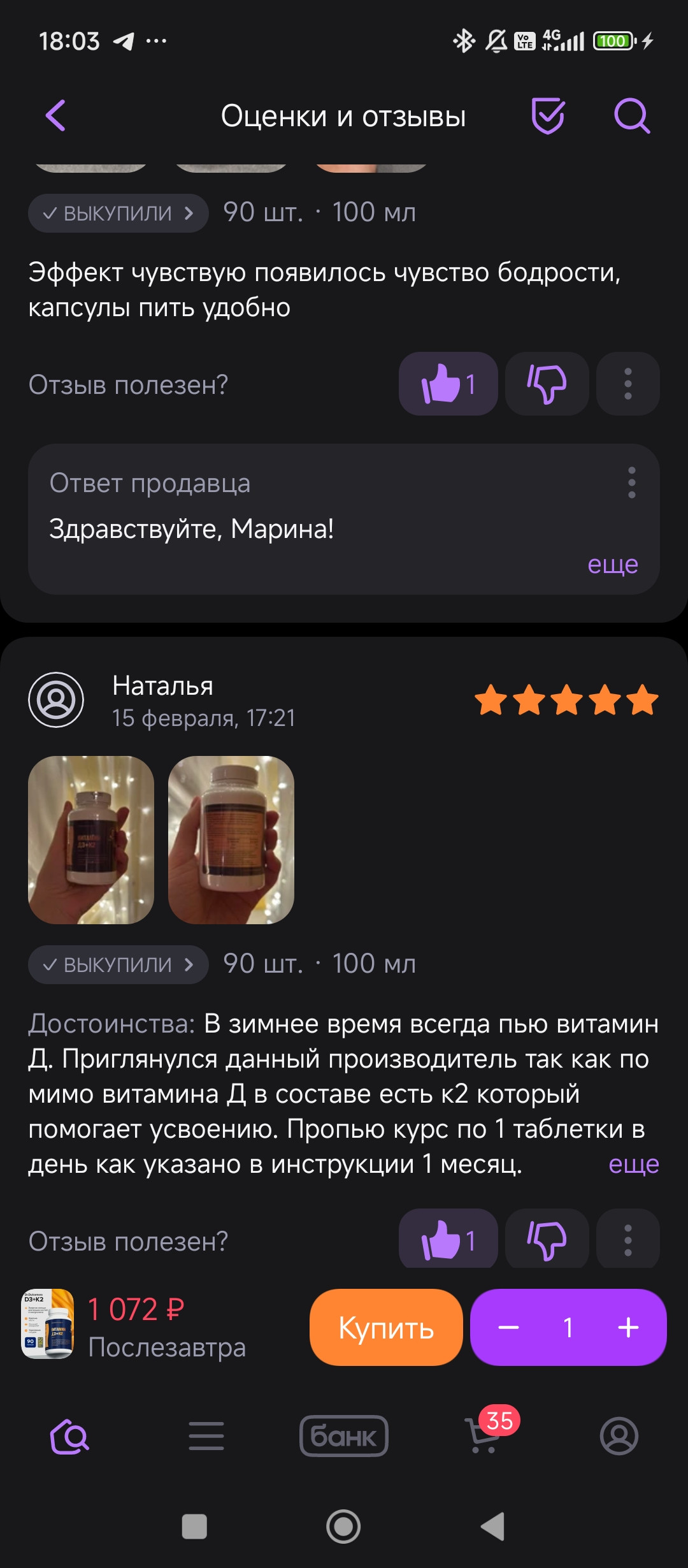The width and height of the screenshot is (688, 1568).
Task: Open search in reviews
Action: [631, 116]
